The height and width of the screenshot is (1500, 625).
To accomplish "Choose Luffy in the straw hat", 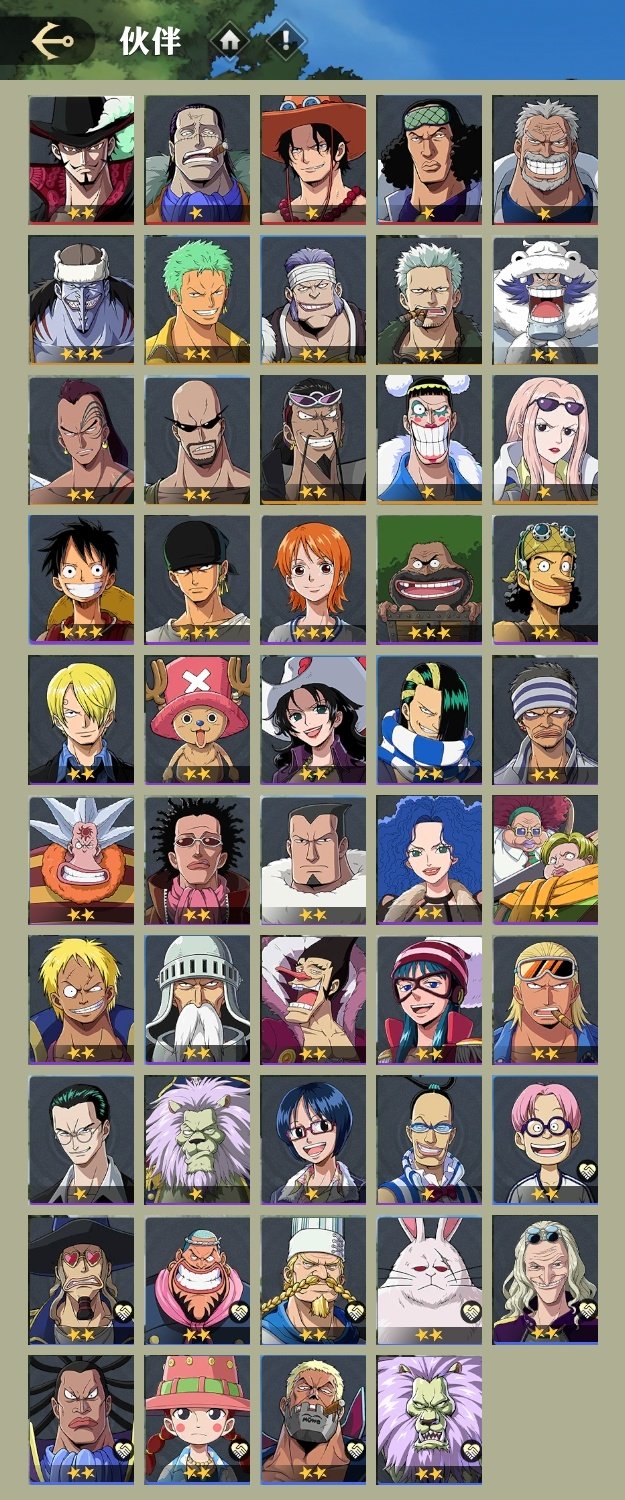I will 81,579.
